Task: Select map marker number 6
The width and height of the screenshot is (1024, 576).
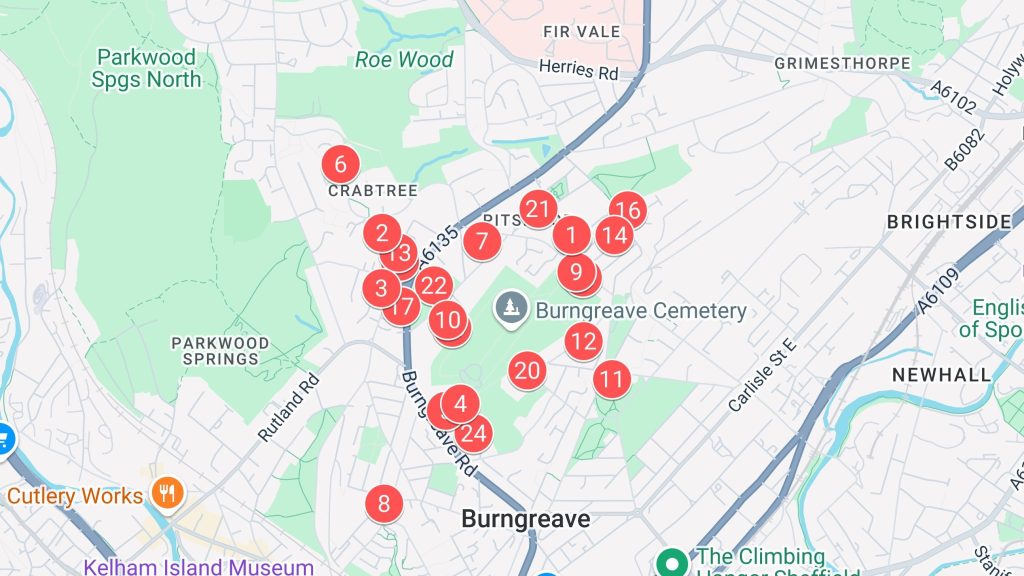Action: [340, 164]
